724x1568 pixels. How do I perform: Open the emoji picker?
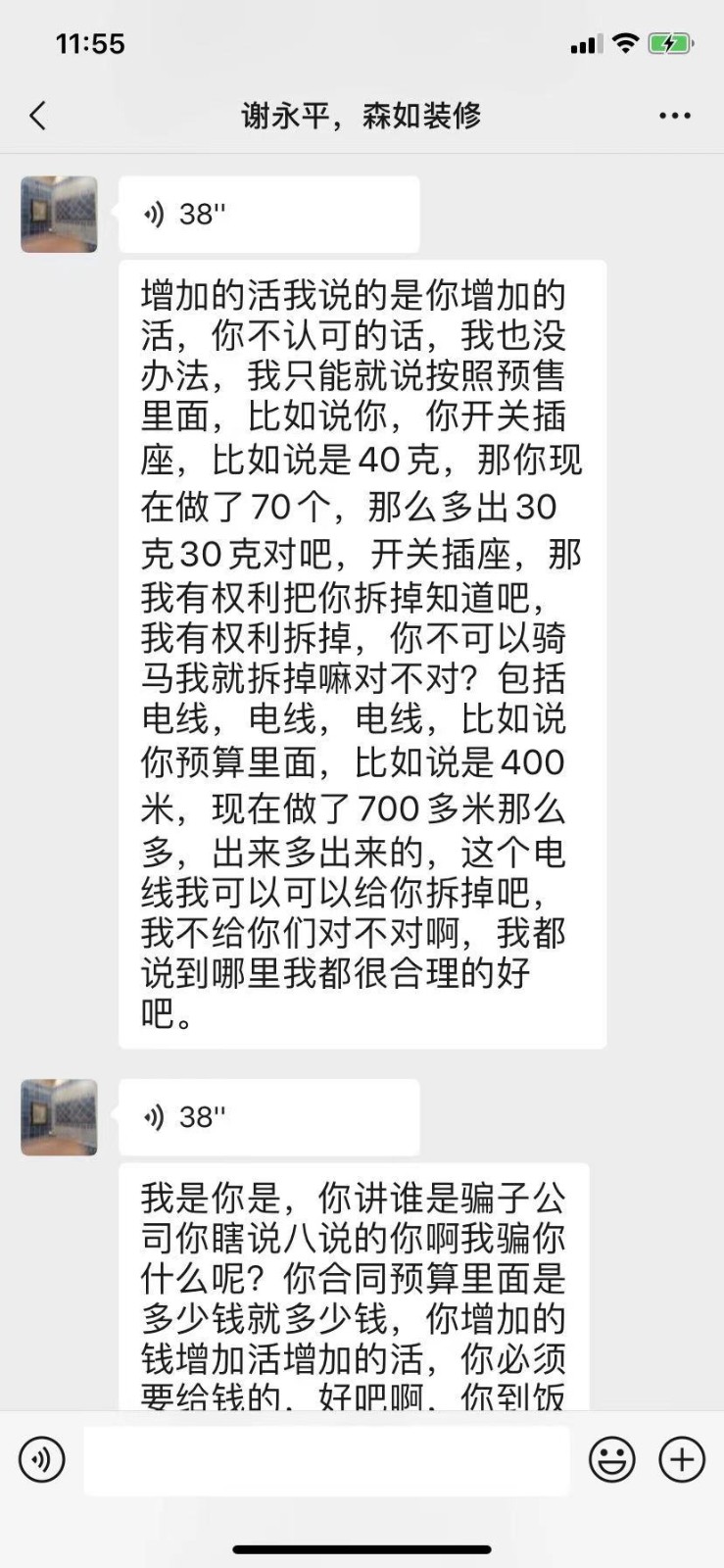pyautogui.click(x=611, y=1459)
